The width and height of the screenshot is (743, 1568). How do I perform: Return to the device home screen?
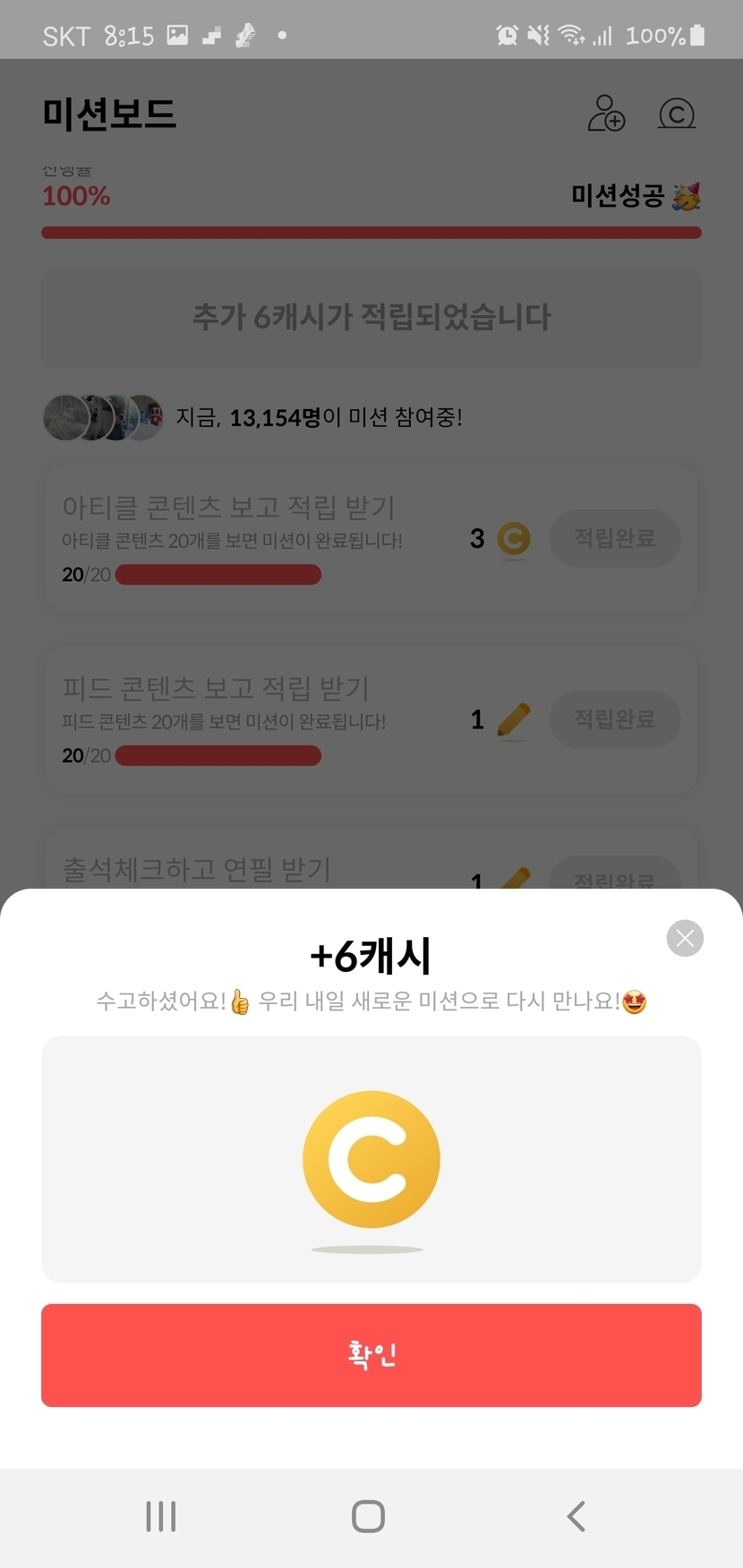click(x=368, y=1516)
